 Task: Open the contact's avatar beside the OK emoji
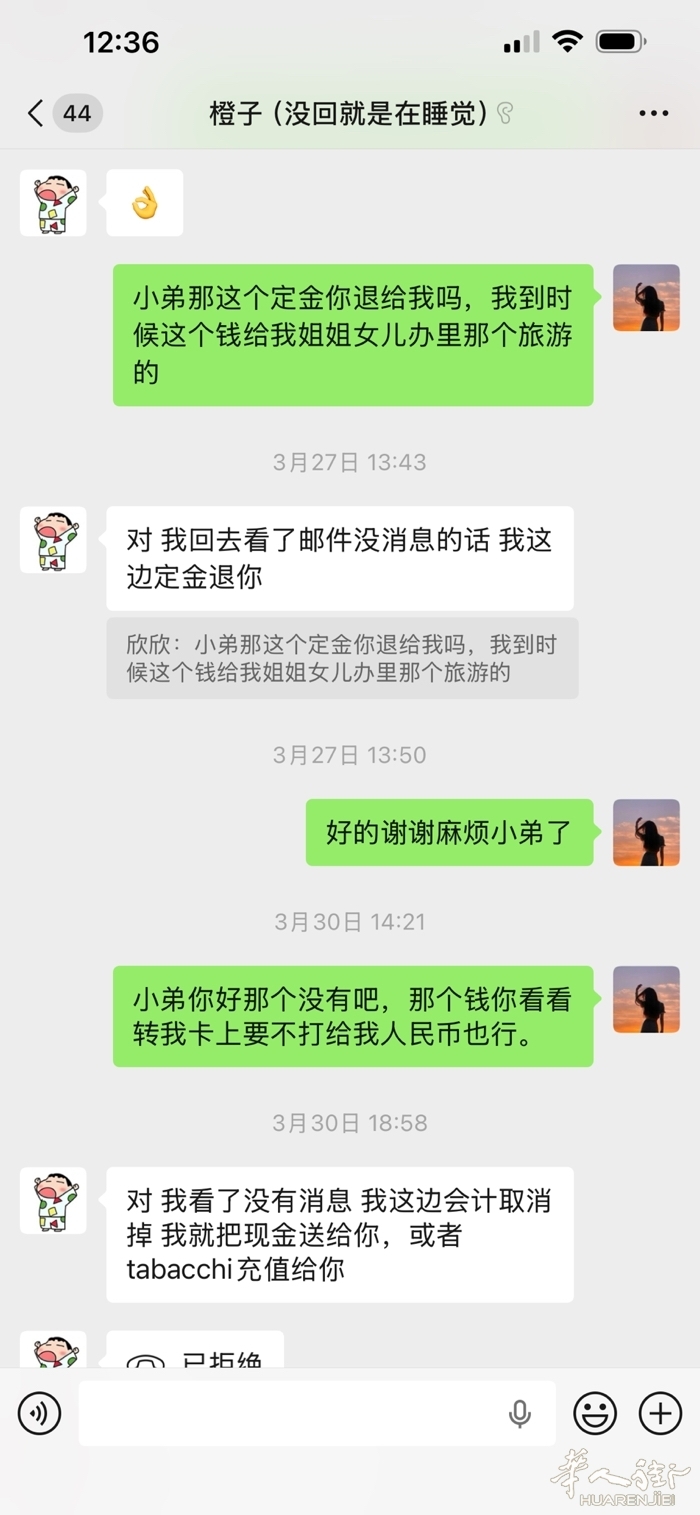(53, 203)
